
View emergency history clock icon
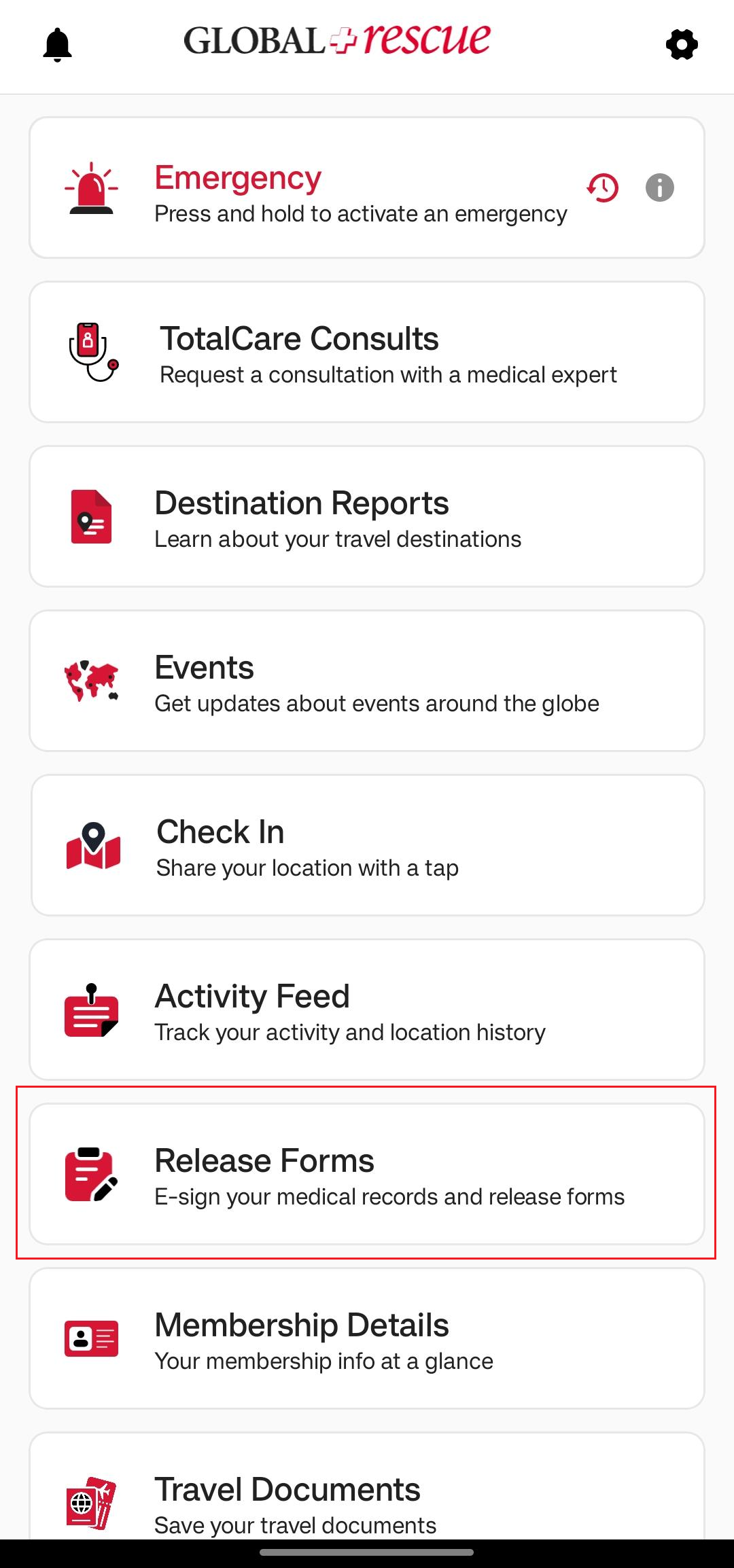coord(603,188)
